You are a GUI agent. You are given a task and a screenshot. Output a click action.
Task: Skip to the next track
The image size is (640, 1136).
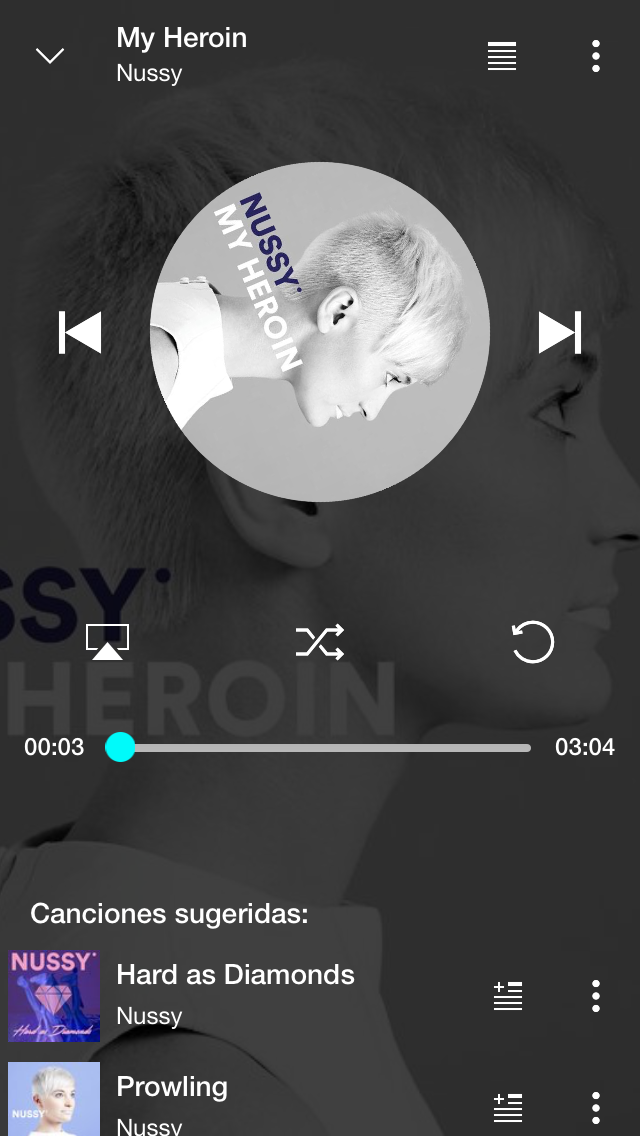pos(560,333)
